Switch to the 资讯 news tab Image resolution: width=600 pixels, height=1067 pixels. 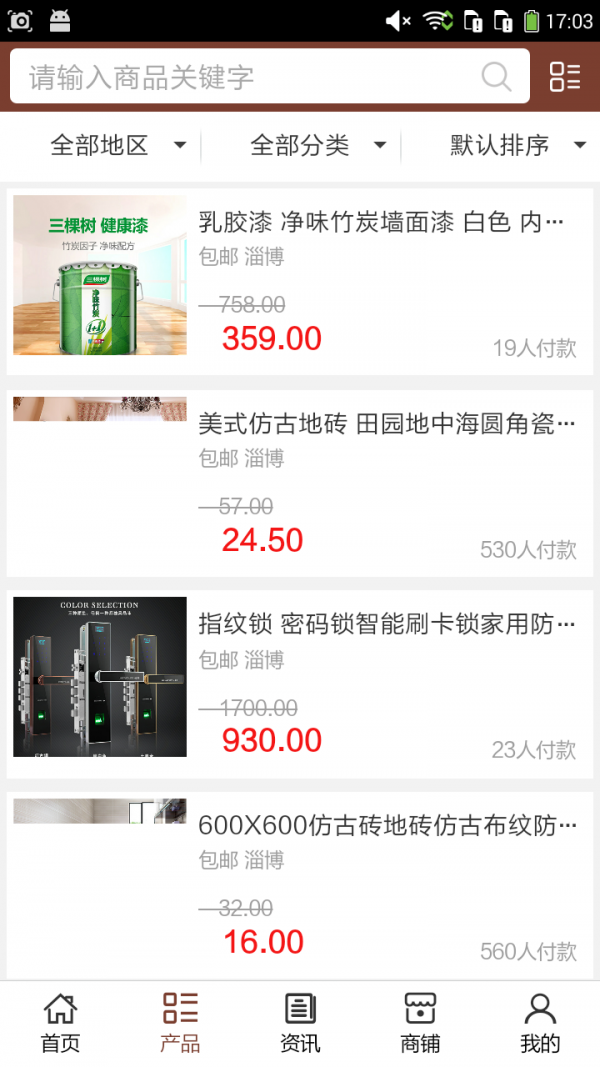click(x=300, y=1023)
